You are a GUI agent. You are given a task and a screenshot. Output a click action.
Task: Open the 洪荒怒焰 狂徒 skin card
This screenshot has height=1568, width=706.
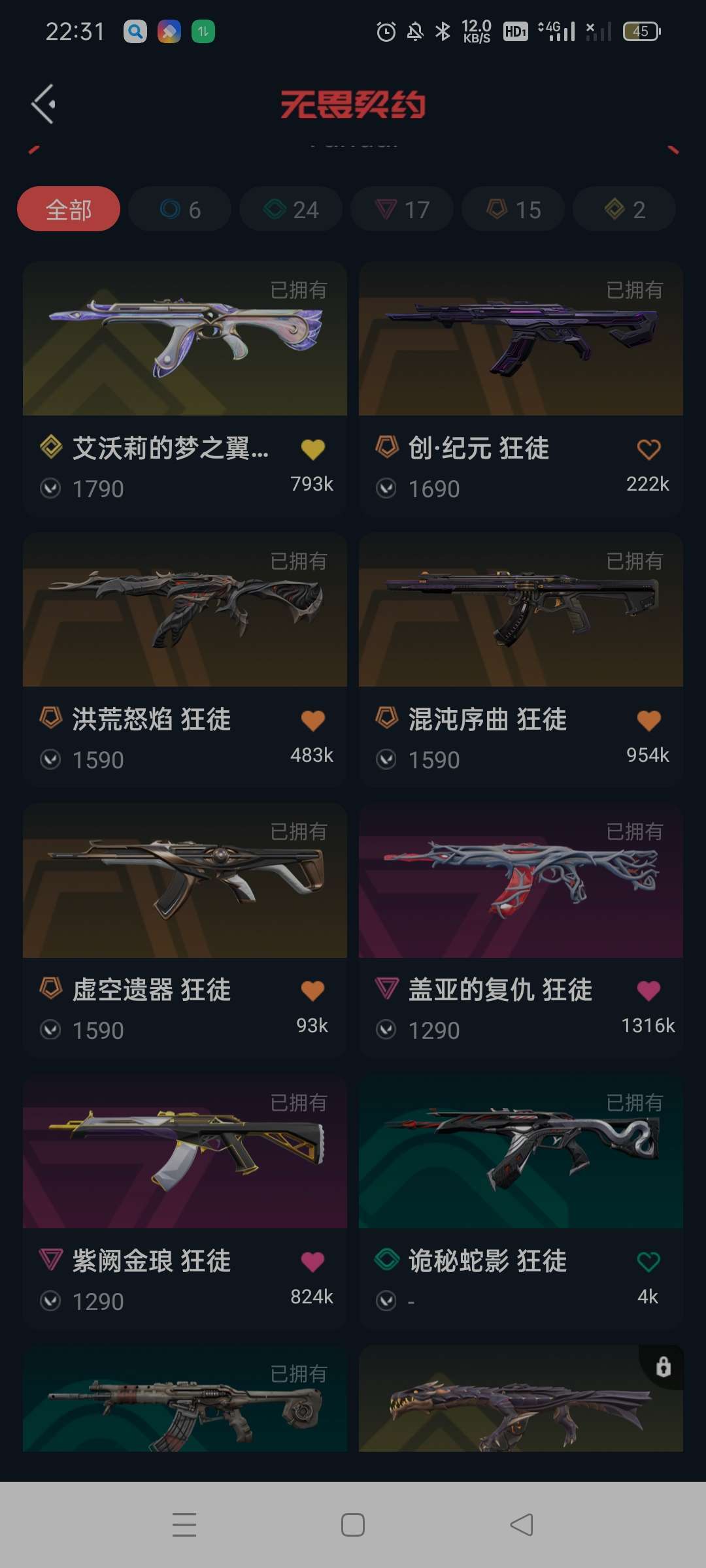click(x=185, y=660)
